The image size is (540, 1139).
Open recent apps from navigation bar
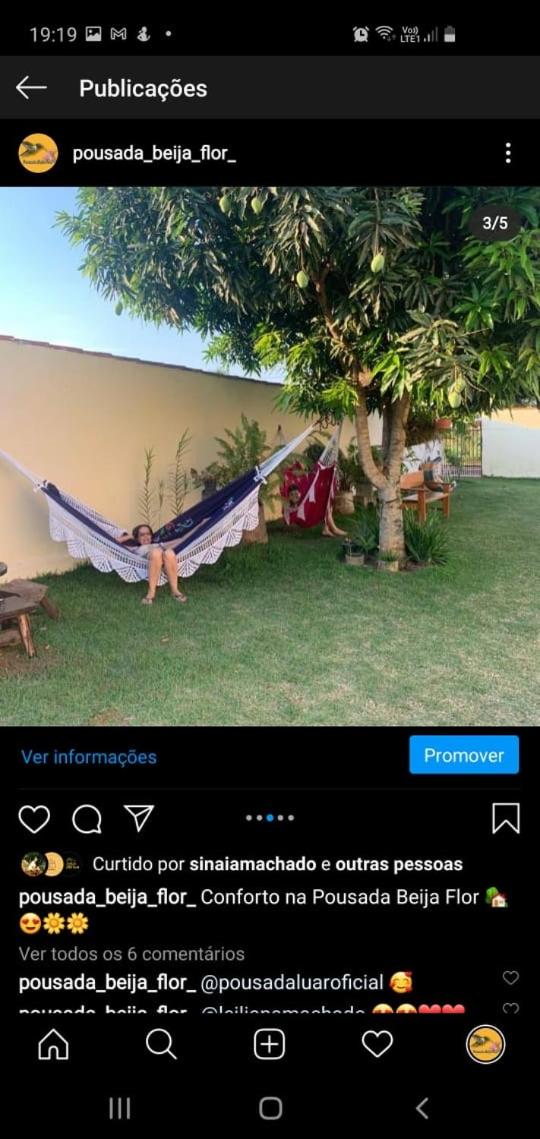point(119,1108)
